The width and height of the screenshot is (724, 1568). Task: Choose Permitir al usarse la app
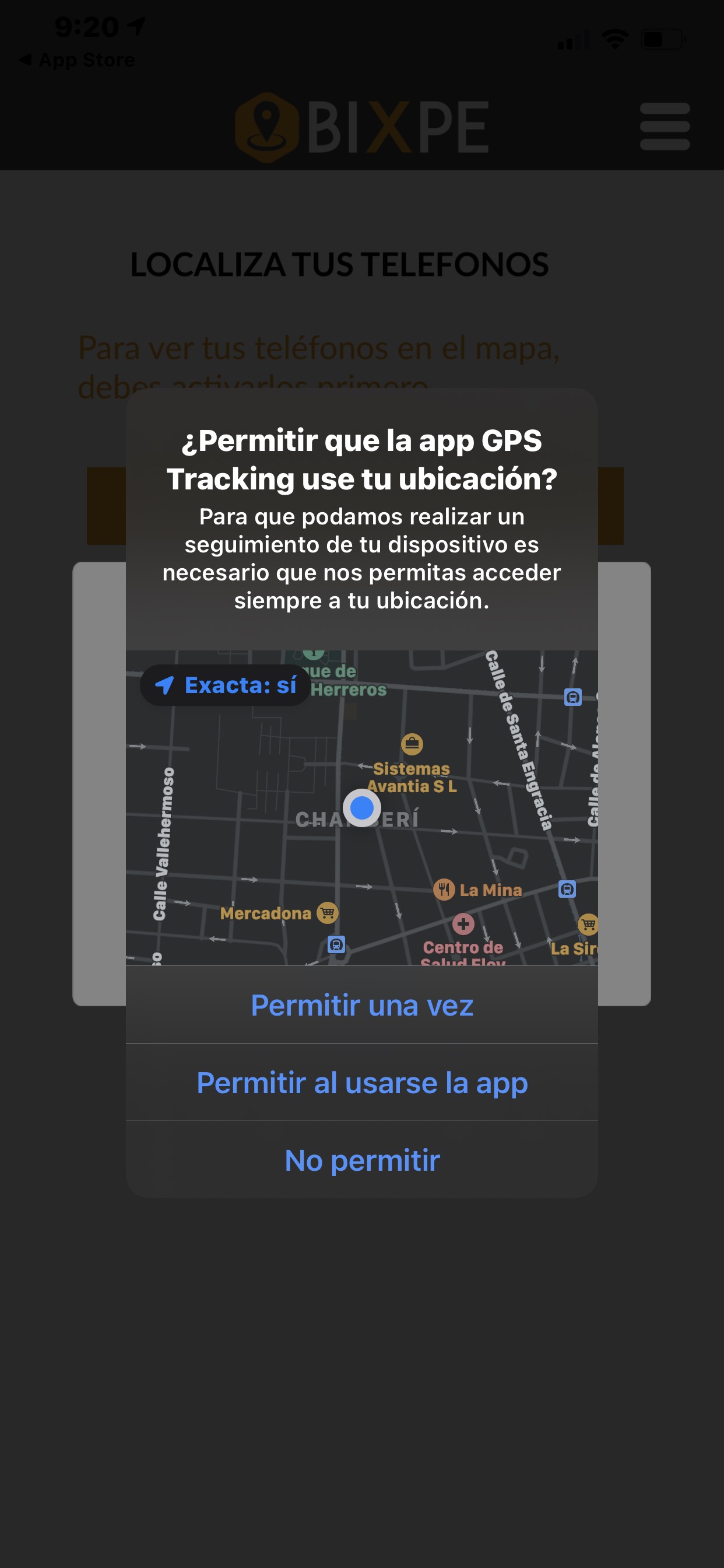(362, 1083)
